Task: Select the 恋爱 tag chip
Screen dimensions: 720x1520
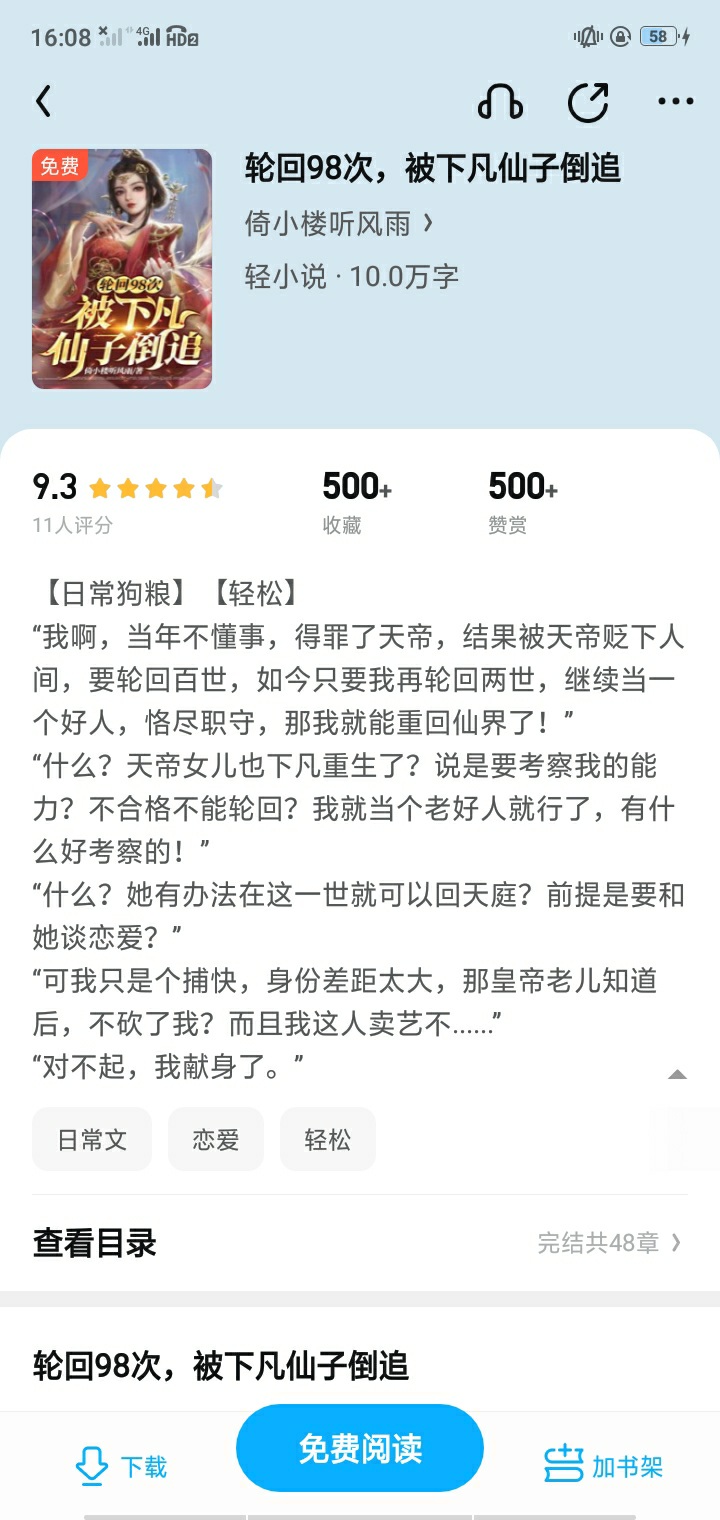Action: click(216, 1139)
